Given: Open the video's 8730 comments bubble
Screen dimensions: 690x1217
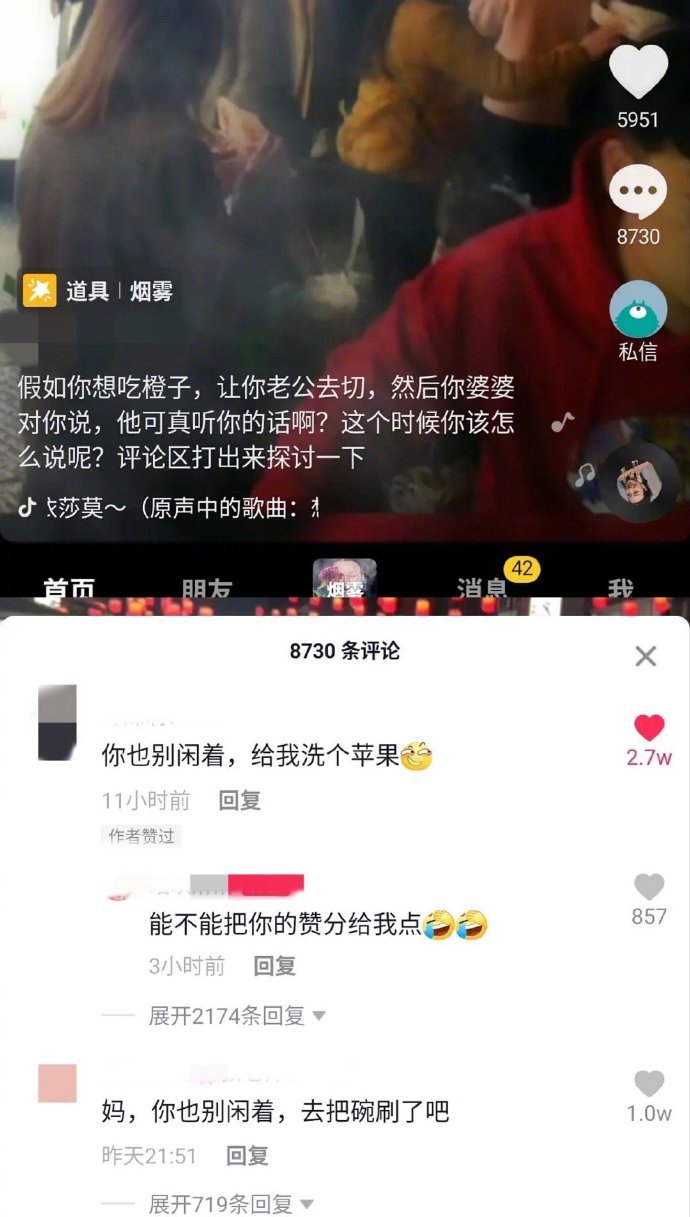Looking at the screenshot, I should [638, 192].
